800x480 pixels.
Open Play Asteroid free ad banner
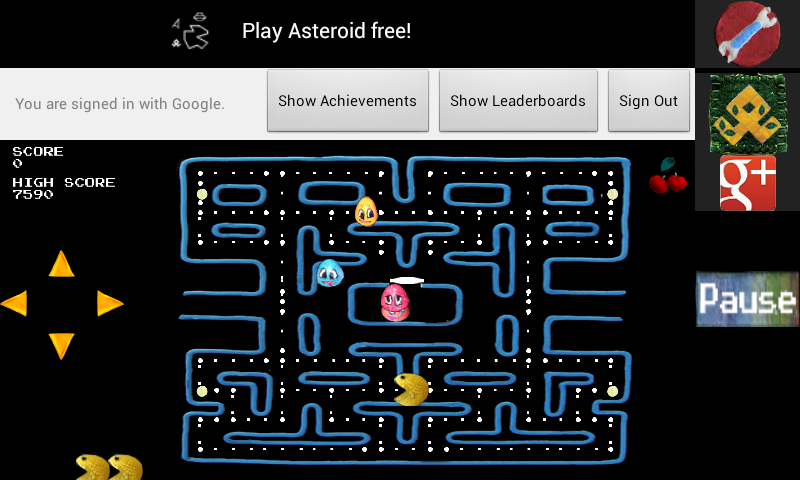pyautogui.click(x=326, y=31)
